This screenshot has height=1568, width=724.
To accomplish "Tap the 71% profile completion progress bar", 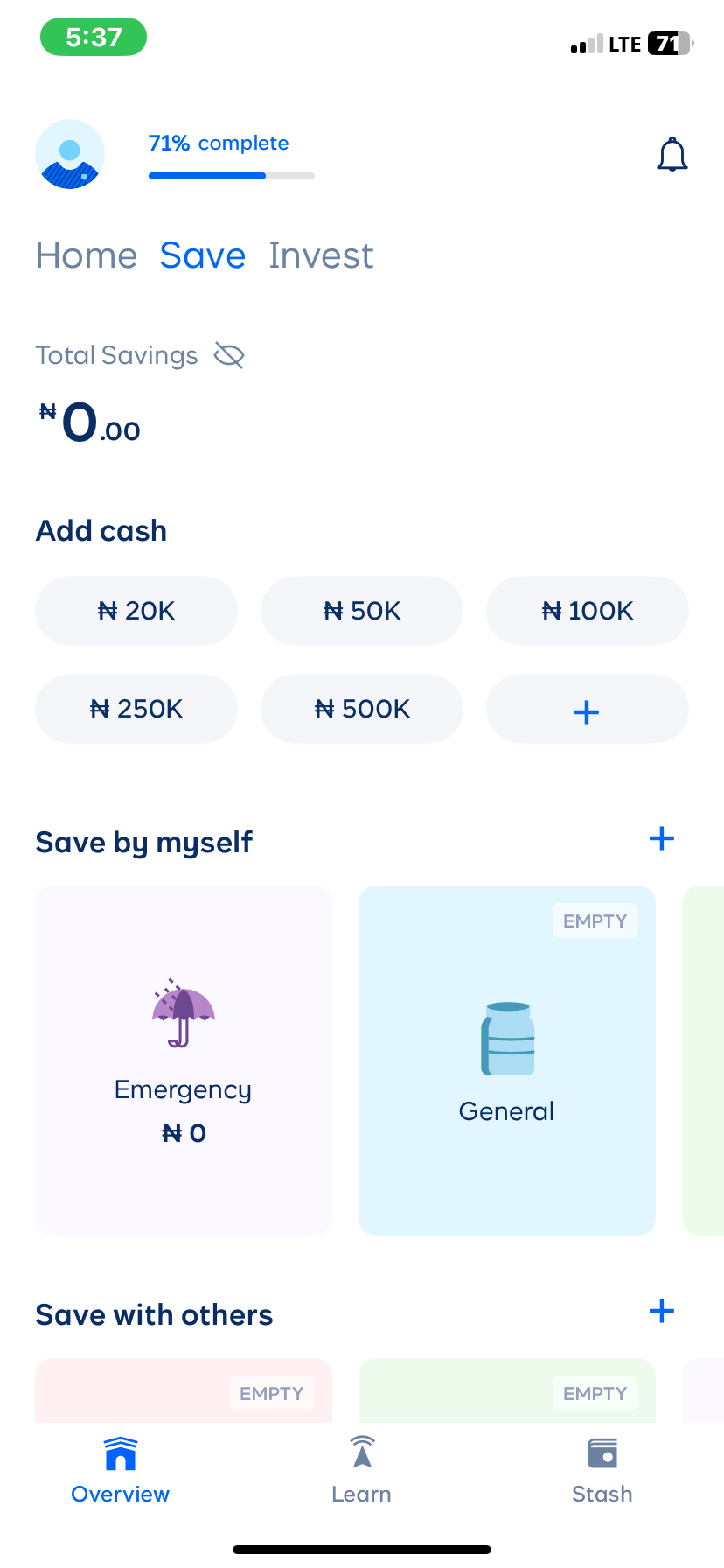I will [x=231, y=175].
